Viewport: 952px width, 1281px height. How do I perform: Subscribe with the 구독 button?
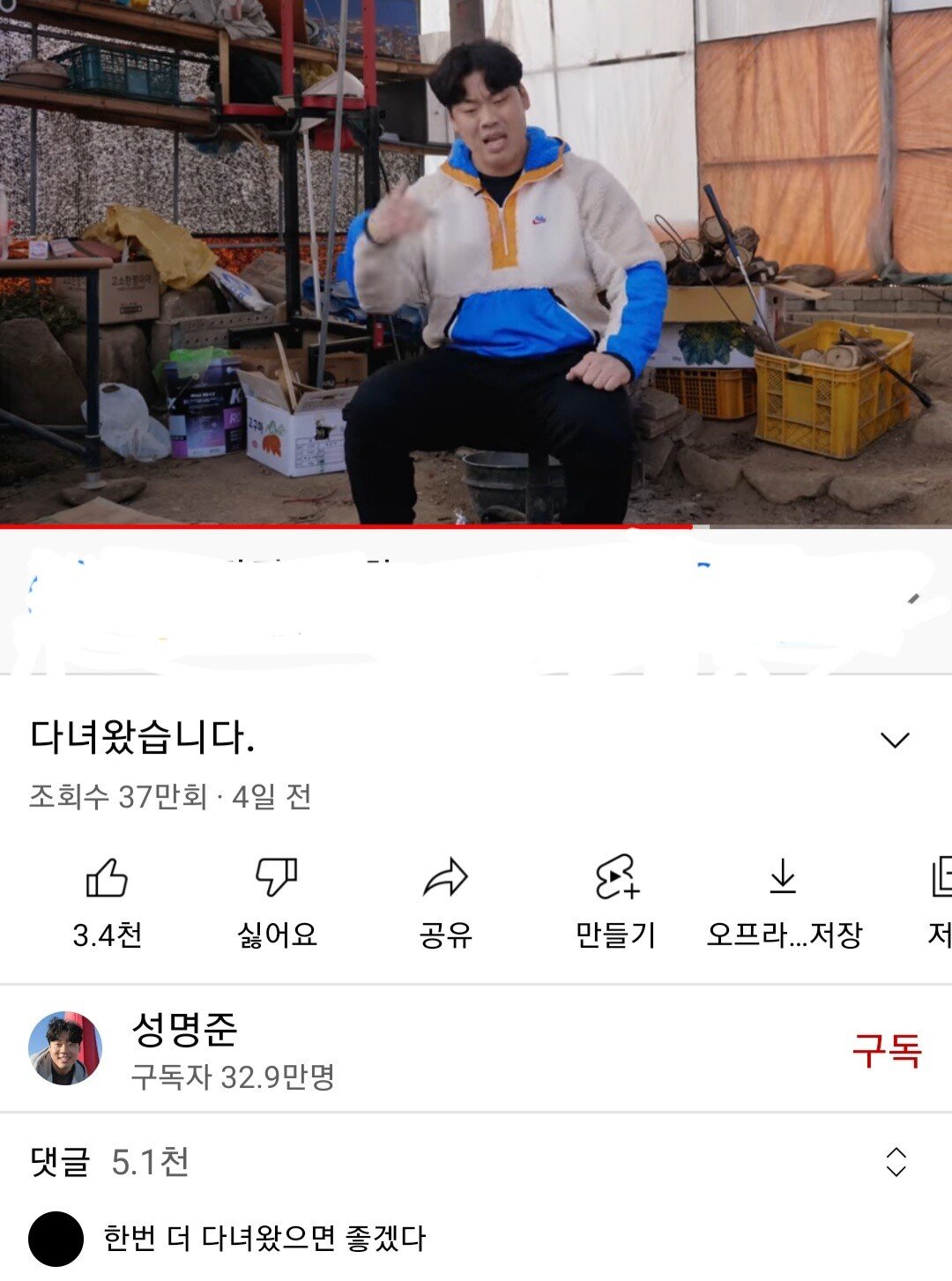(x=886, y=1051)
